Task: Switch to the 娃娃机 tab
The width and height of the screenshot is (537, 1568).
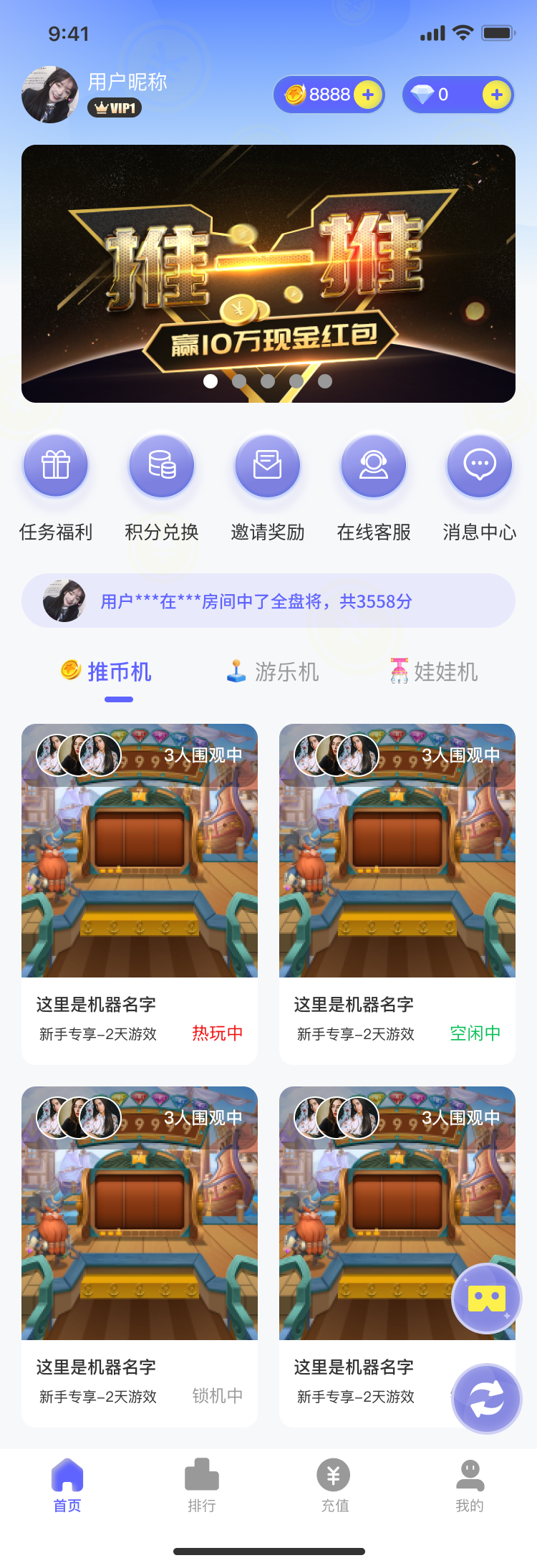Action: click(x=434, y=672)
